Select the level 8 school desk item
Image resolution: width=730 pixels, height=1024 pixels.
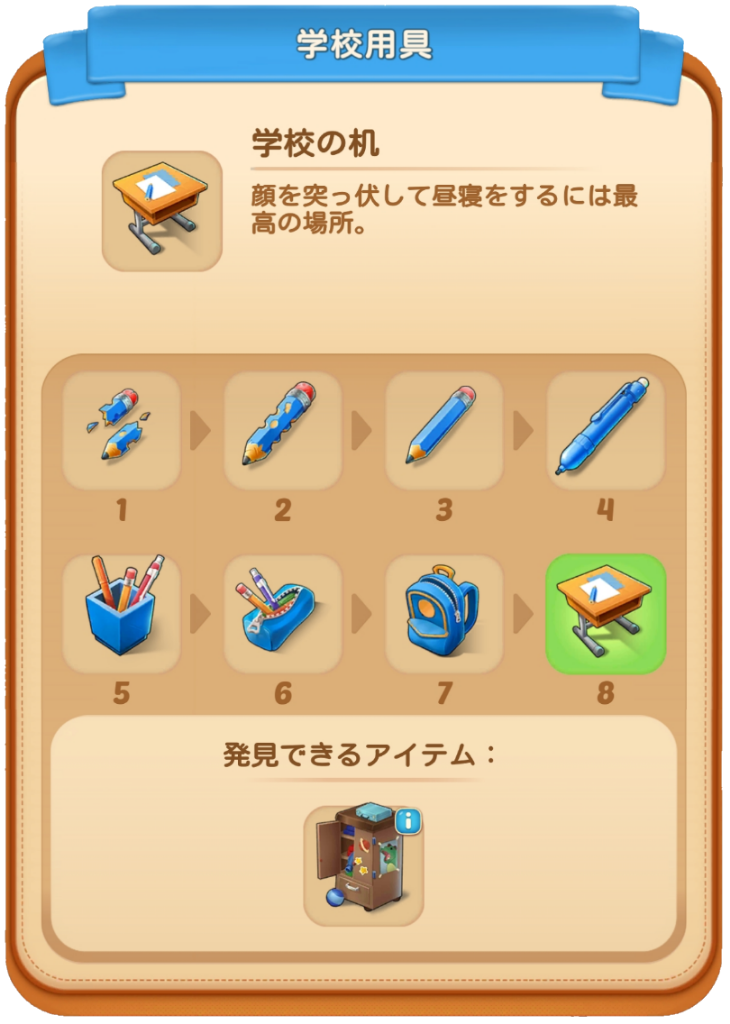(x=605, y=613)
